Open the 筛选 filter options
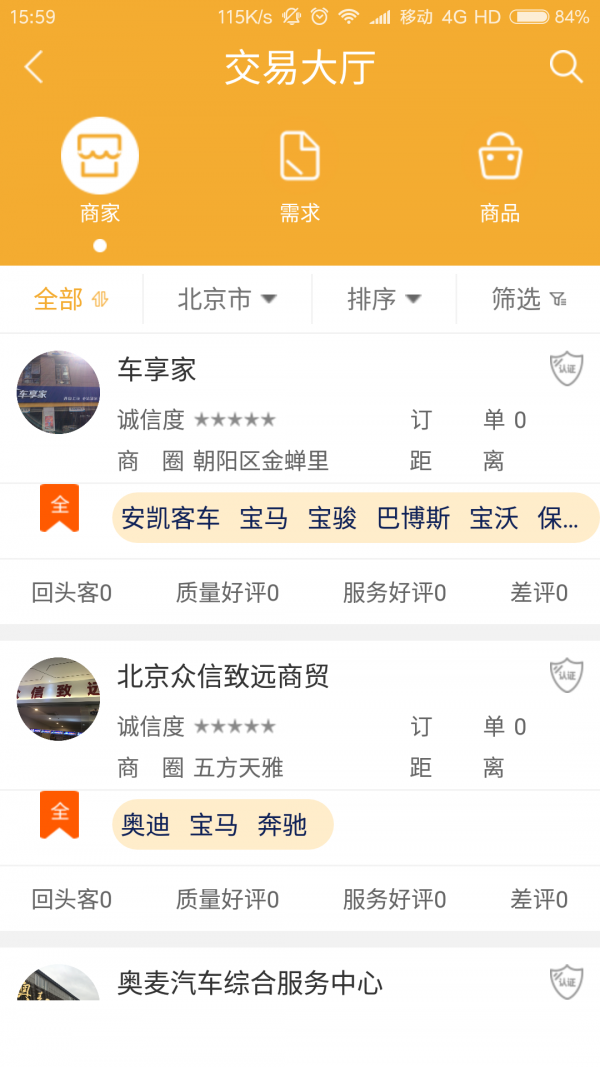600x1067 pixels. (528, 299)
